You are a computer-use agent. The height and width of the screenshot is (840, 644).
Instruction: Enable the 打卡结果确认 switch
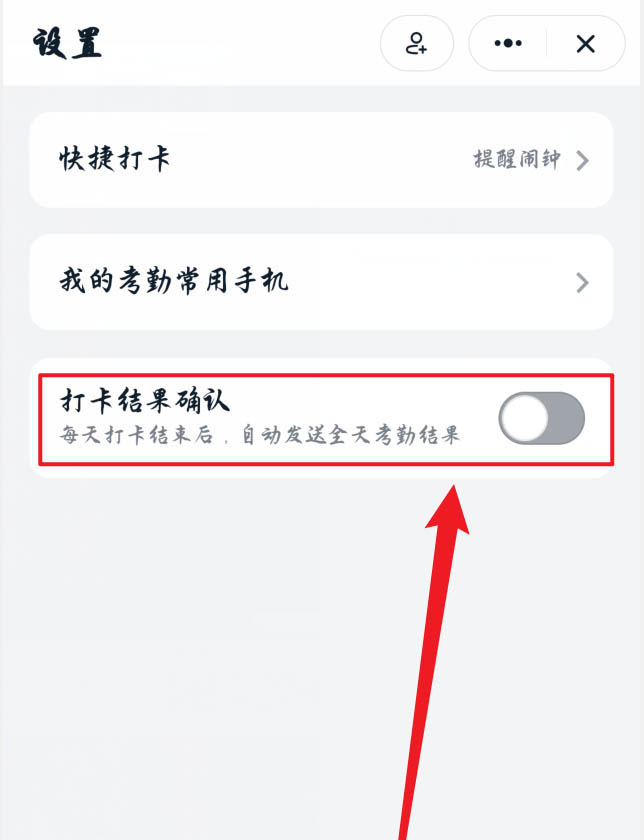541,418
